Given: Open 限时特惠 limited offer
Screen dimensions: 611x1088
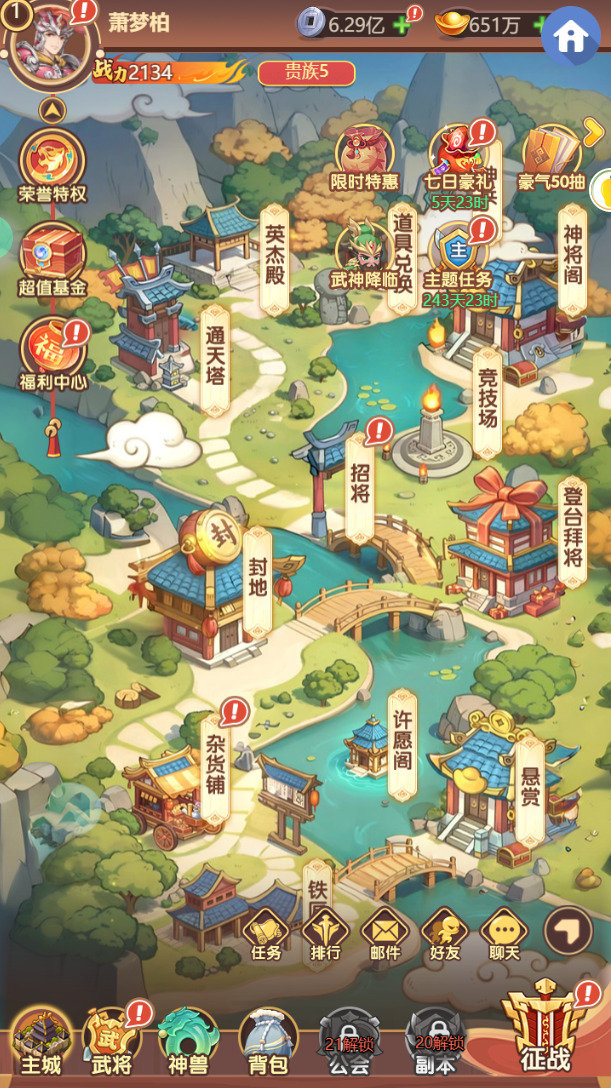Looking at the screenshot, I should 364,155.
